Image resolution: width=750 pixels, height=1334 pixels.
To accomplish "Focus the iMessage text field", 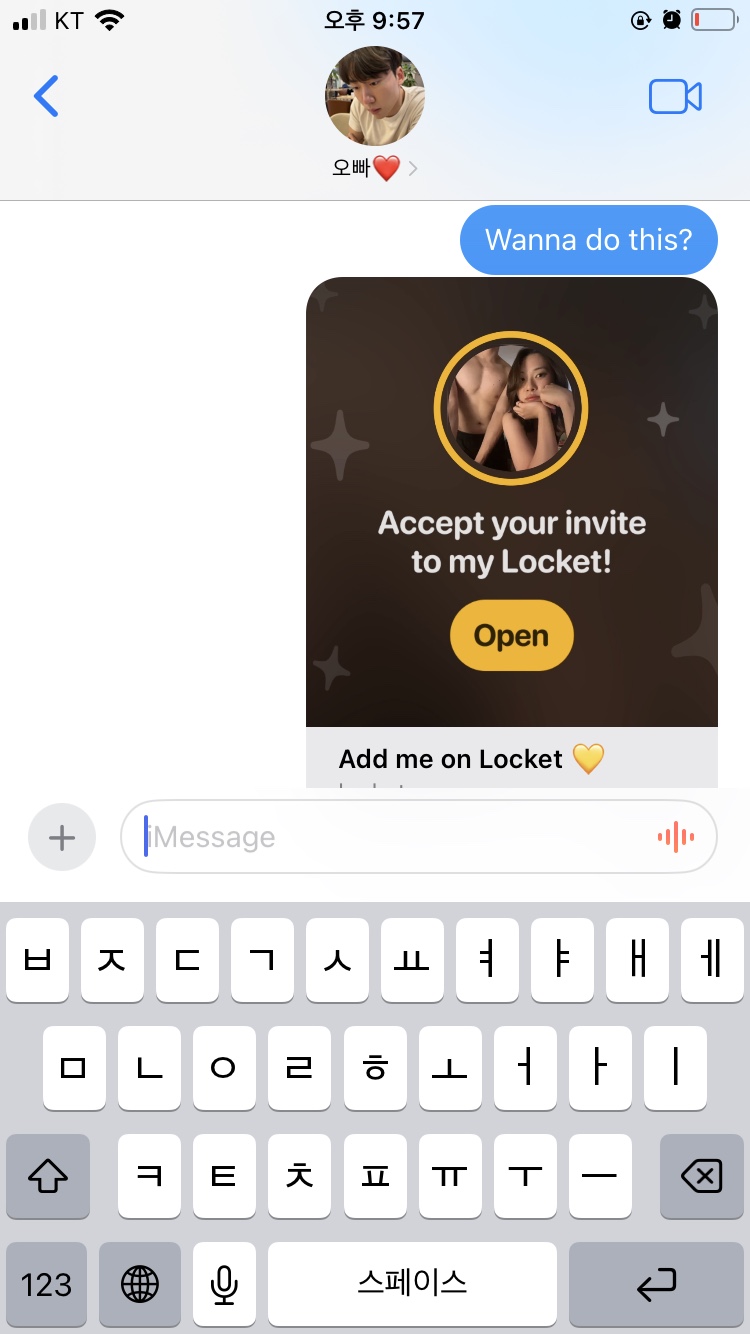I will 390,837.
